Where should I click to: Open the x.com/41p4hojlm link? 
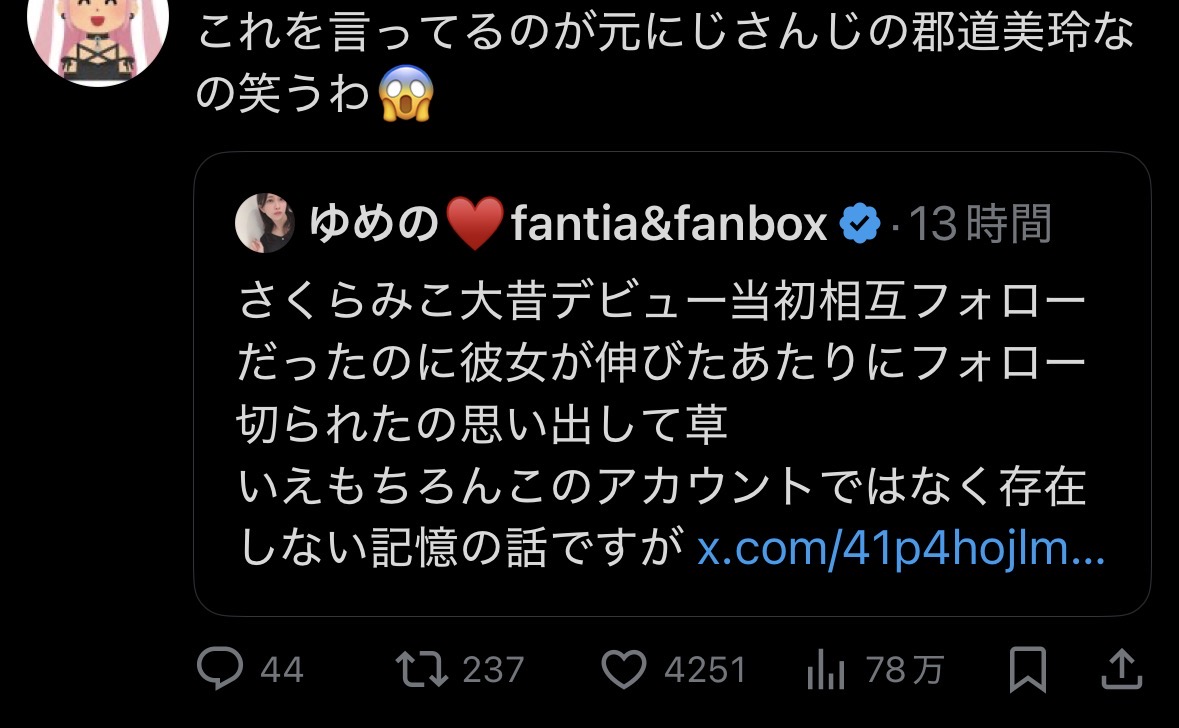[900, 549]
